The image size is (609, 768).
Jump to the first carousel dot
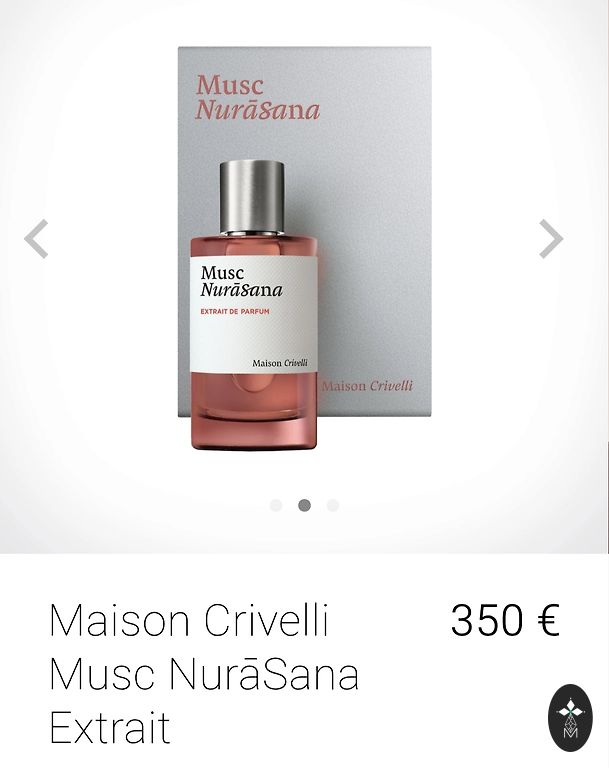pos(276,505)
